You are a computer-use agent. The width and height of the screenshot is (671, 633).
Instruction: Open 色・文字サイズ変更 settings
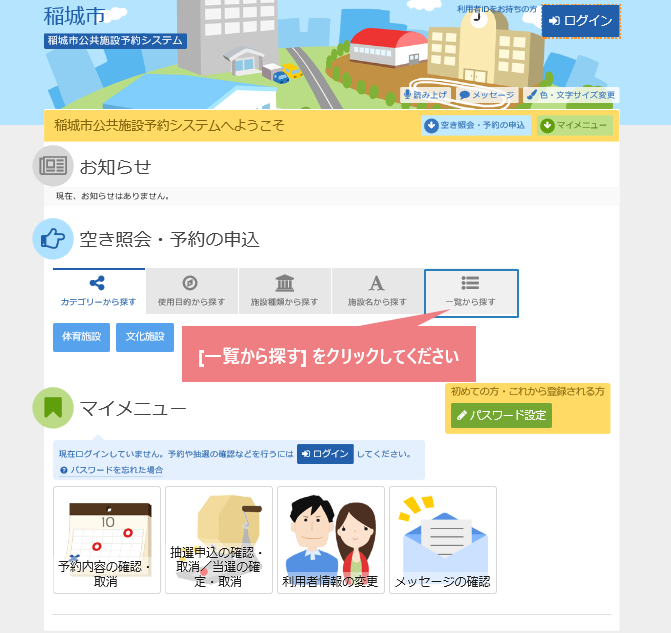[571, 95]
